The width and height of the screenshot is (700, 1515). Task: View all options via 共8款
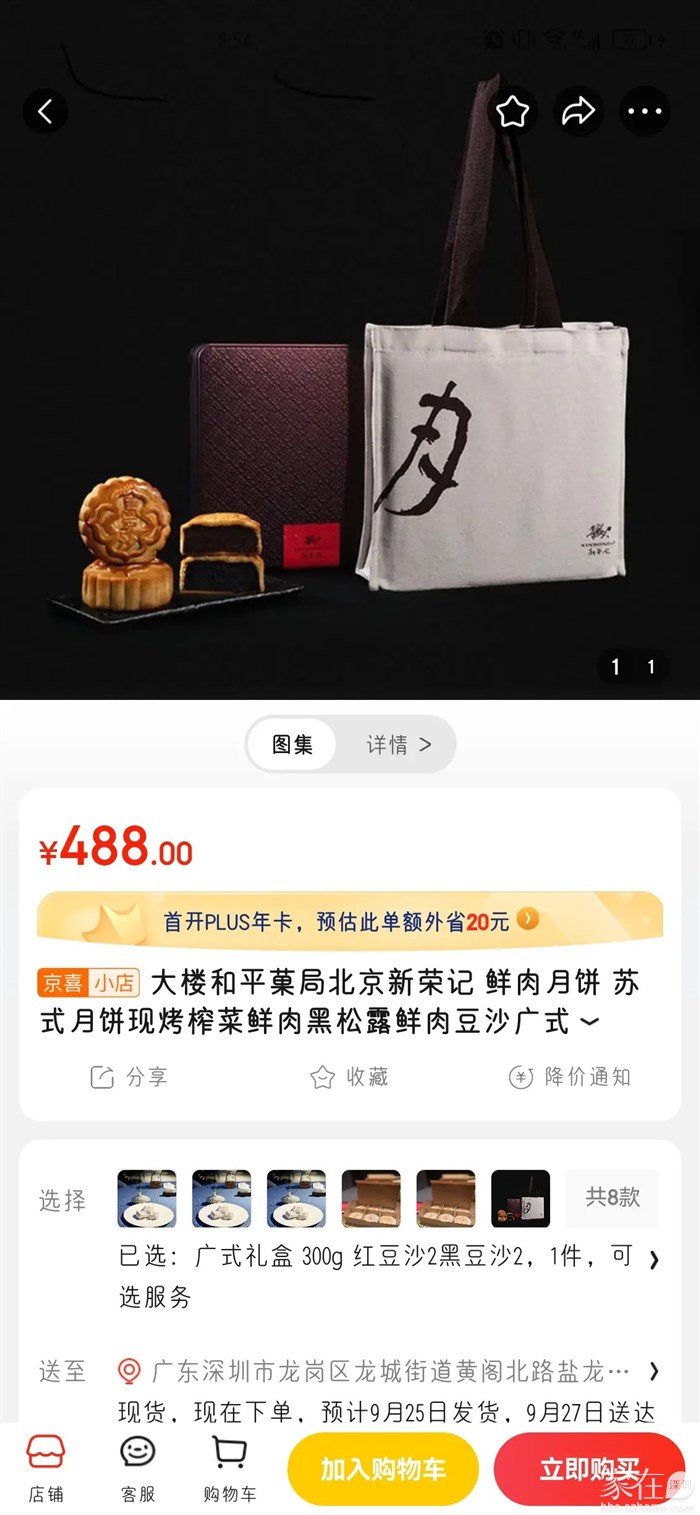click(x=612, y=1197)
